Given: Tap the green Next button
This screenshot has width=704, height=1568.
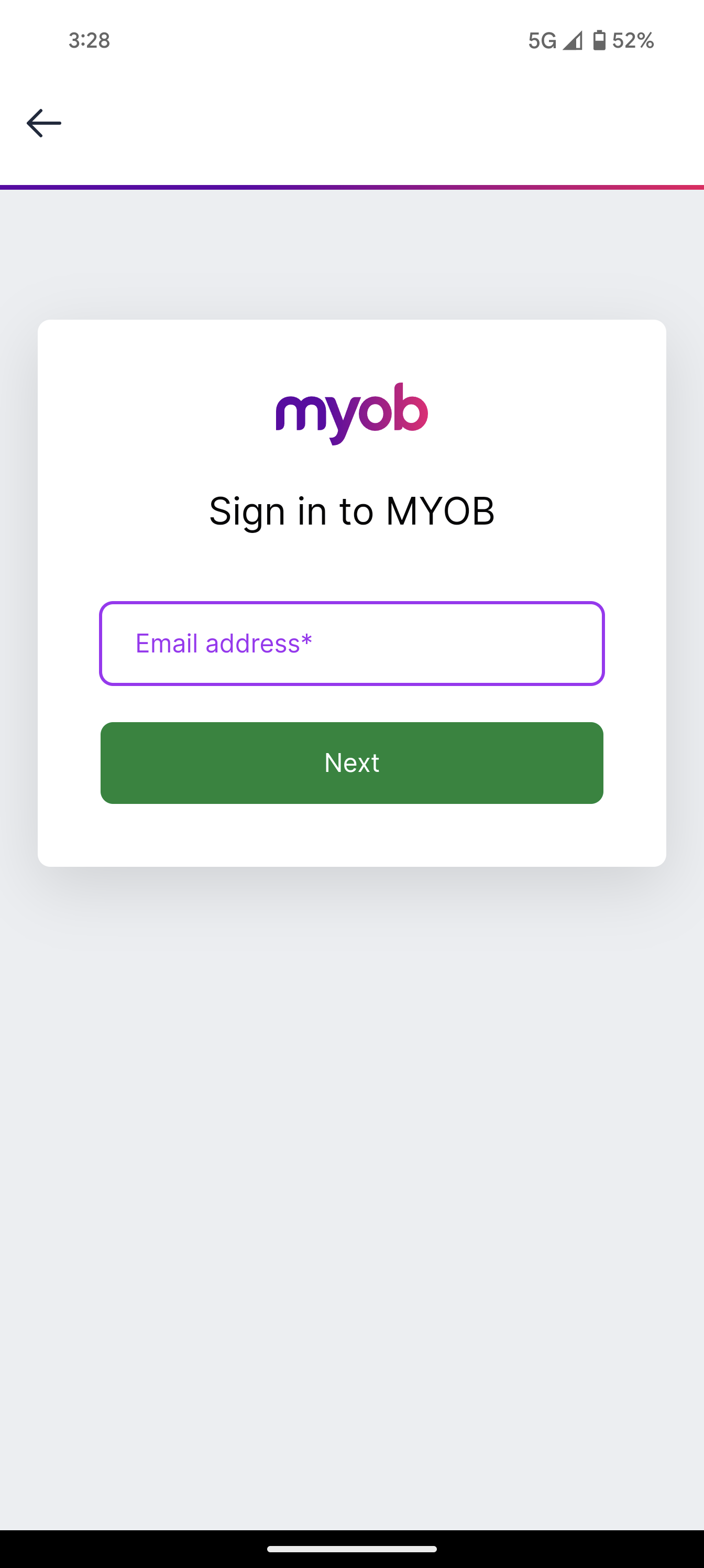Looking at the screenshot, I should click(x=351, y=763).
